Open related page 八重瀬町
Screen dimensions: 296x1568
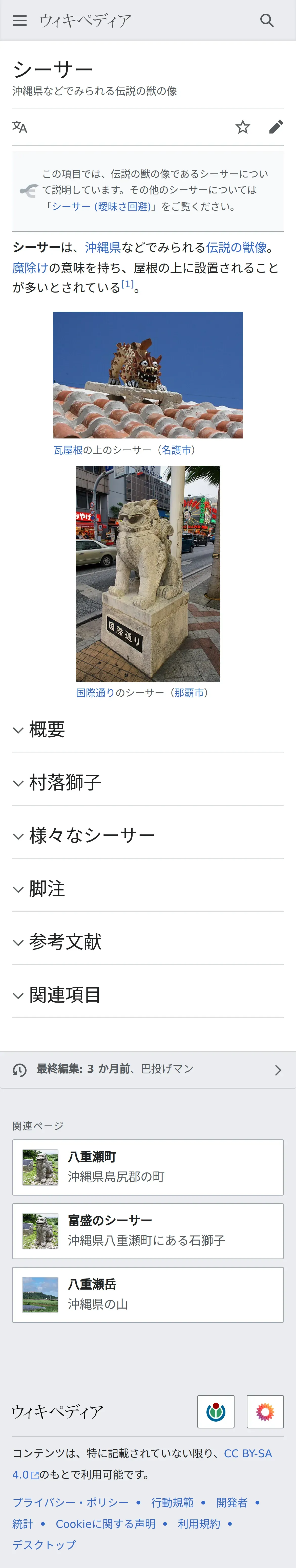point(148,1167)
